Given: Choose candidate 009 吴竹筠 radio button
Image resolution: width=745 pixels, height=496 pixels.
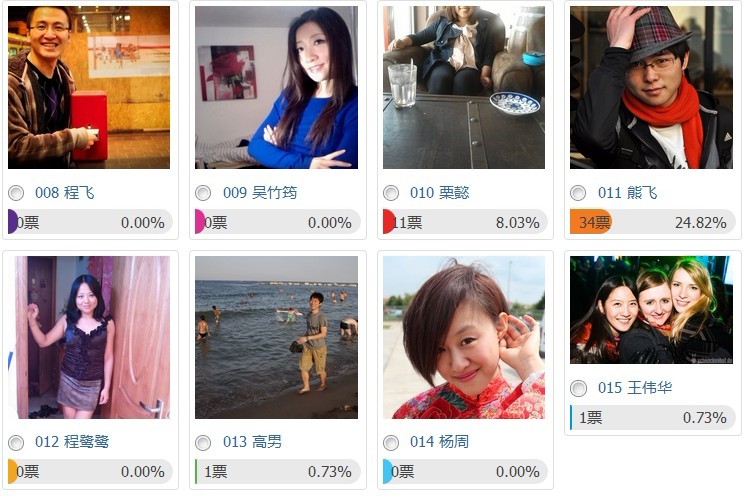Looking at the screenshot, I should pyautogui.click(x=203, y=193).
